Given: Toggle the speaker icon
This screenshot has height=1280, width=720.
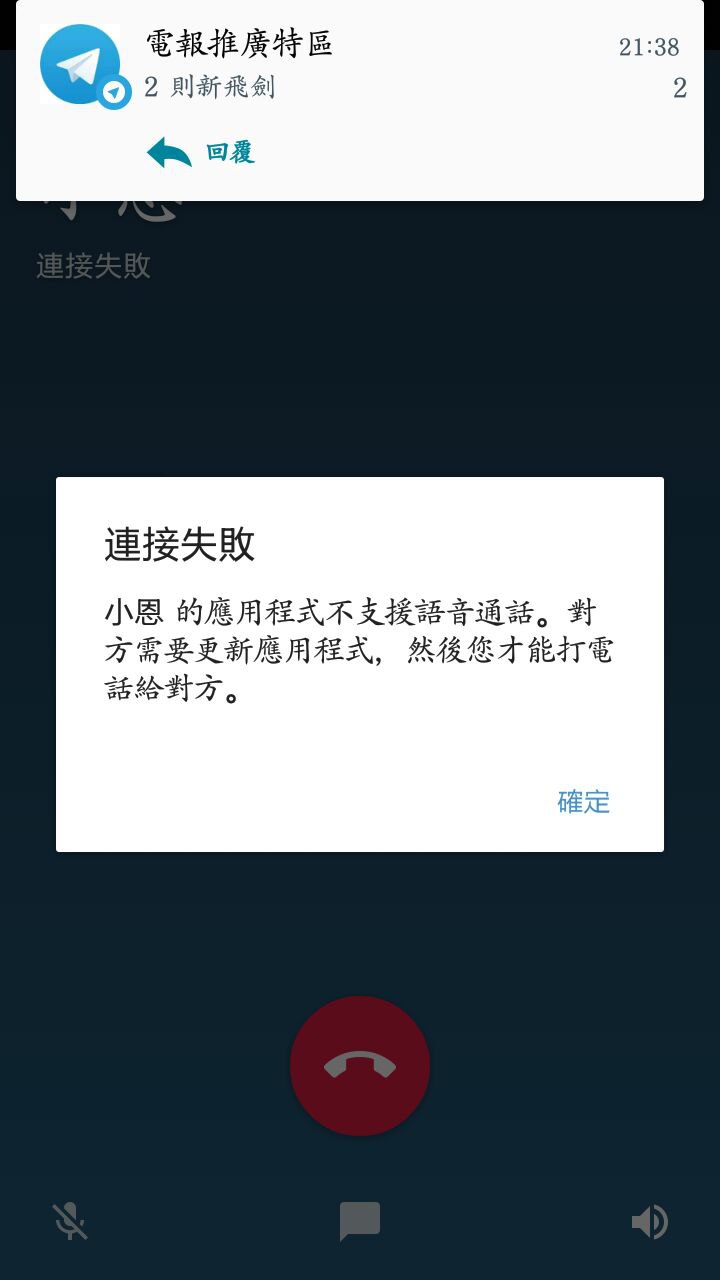Looking at the screenshot, I should tap(649, 1221).
